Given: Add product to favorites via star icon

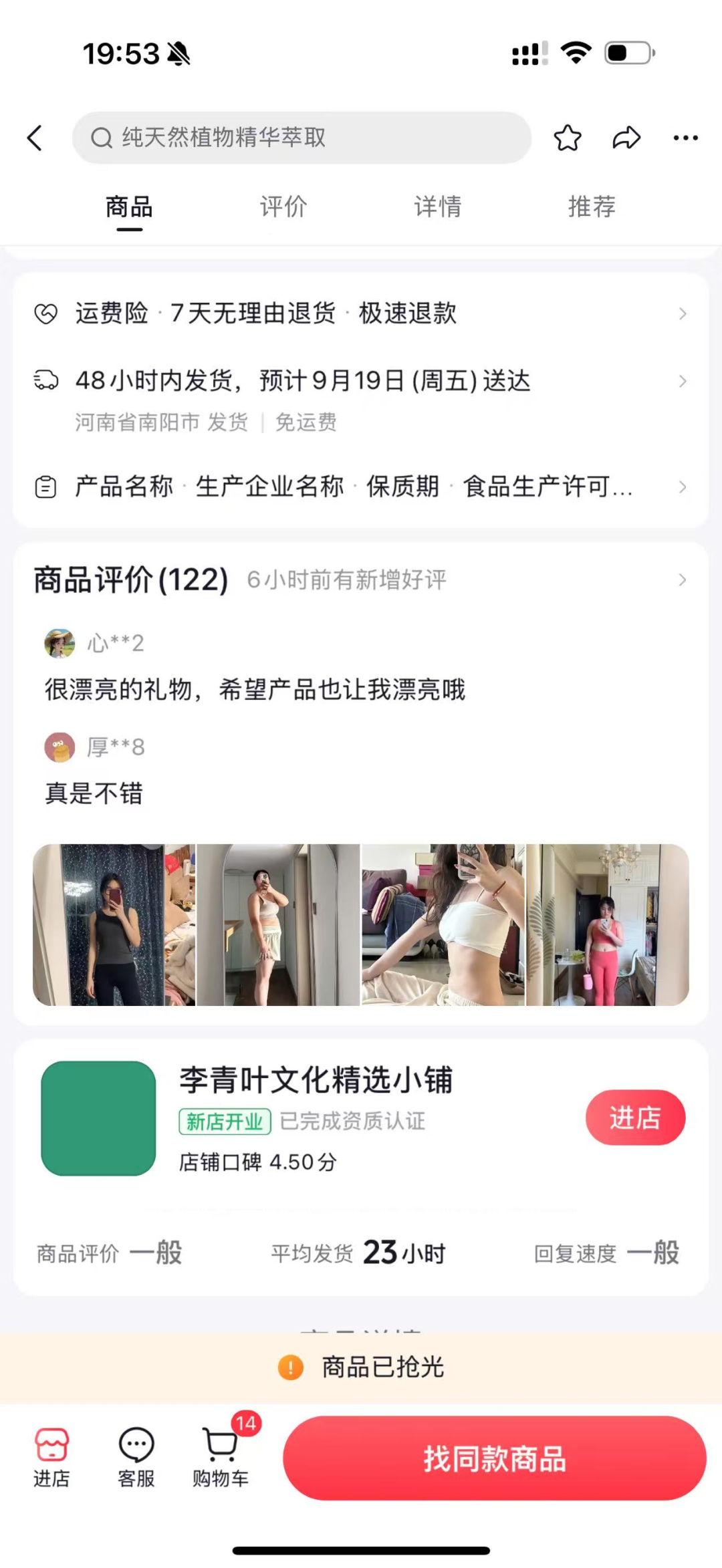Looking at the screenshot, I should click(x=566, y=138).
